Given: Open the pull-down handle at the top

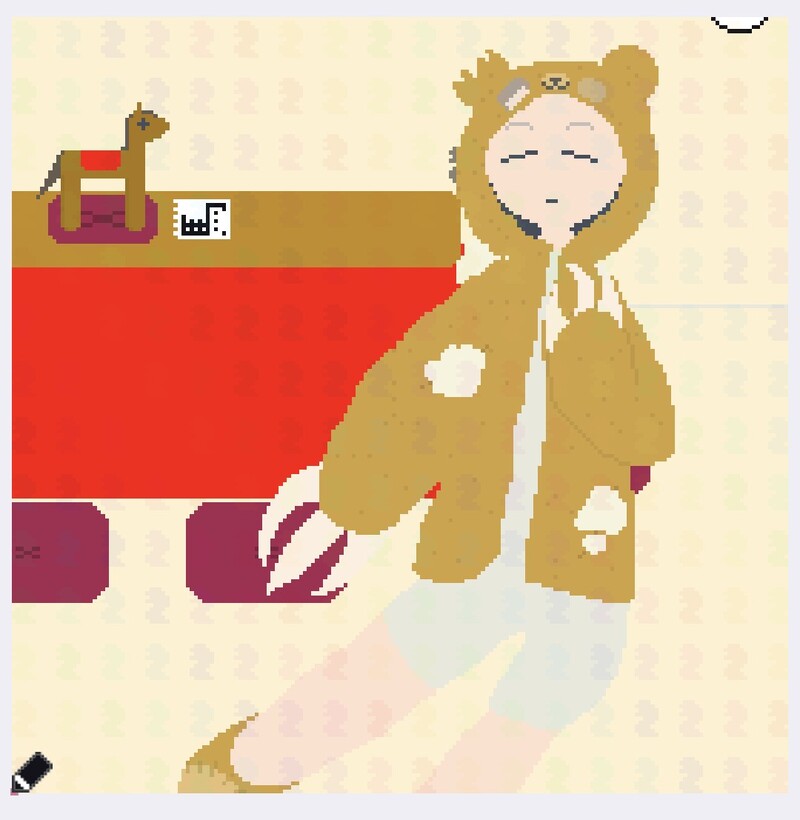Looking at the screenshot, I should (x=740, y=23).
